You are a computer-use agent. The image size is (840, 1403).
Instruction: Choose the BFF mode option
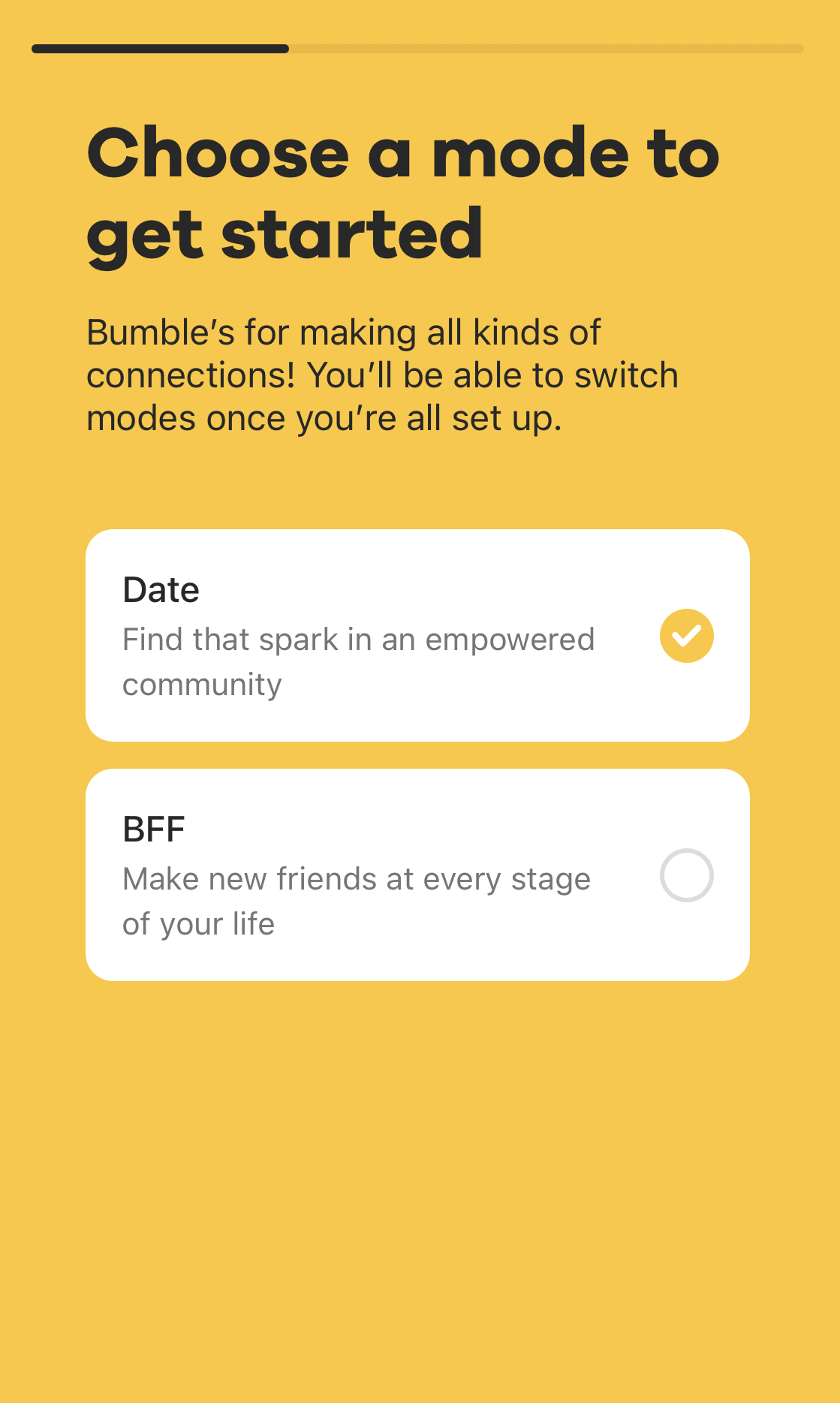(417, 875)
